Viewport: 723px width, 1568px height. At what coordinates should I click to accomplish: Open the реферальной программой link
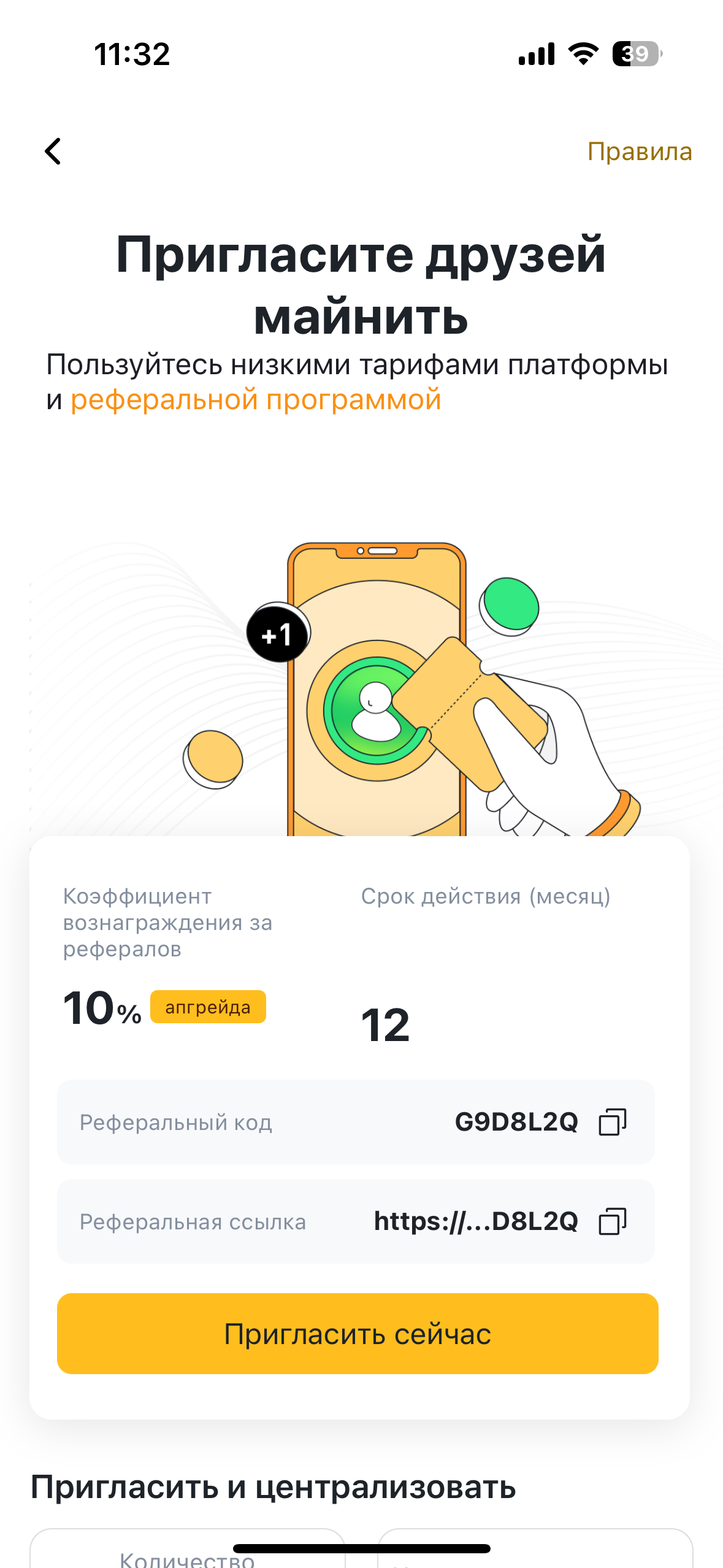tap(256, 399)
